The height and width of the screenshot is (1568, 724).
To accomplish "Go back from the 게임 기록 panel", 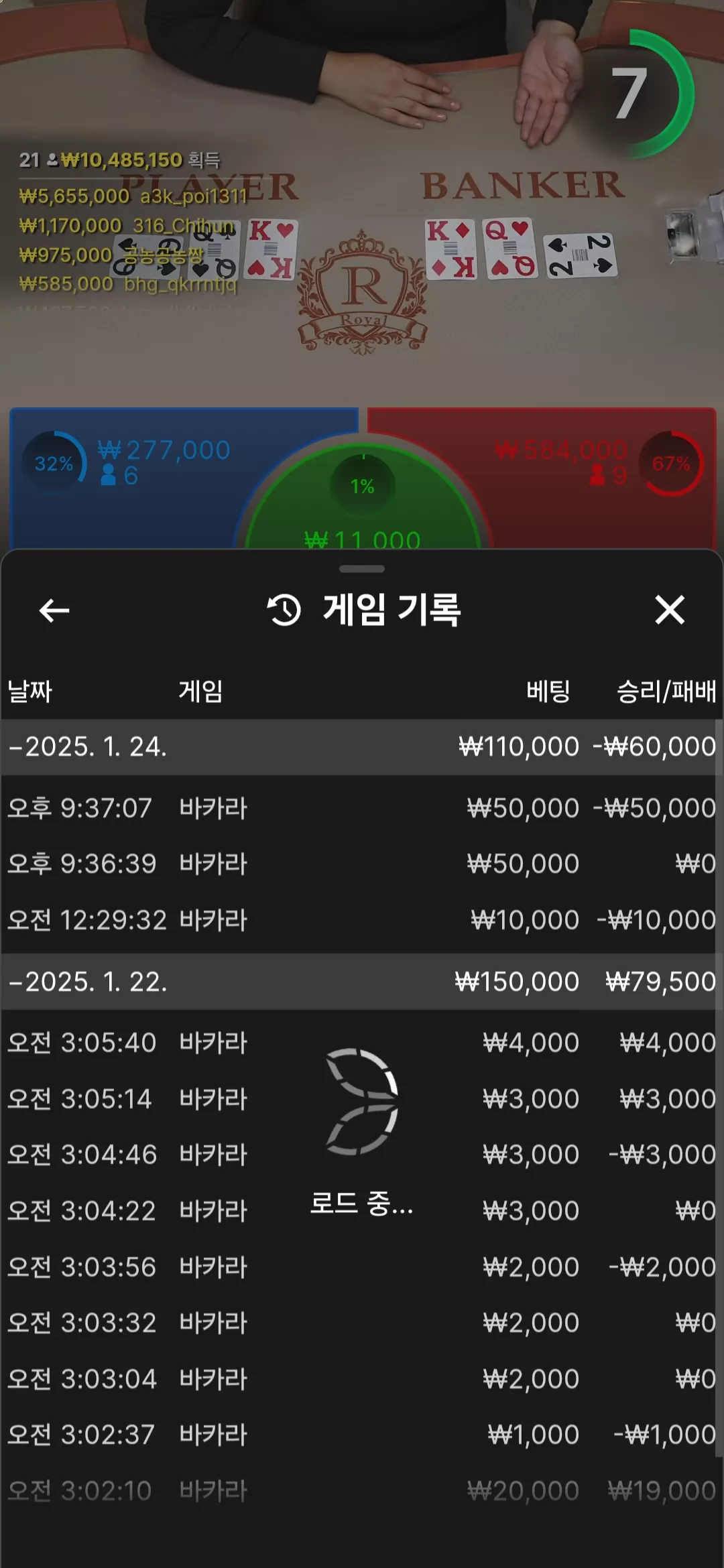I will (54, 610).
